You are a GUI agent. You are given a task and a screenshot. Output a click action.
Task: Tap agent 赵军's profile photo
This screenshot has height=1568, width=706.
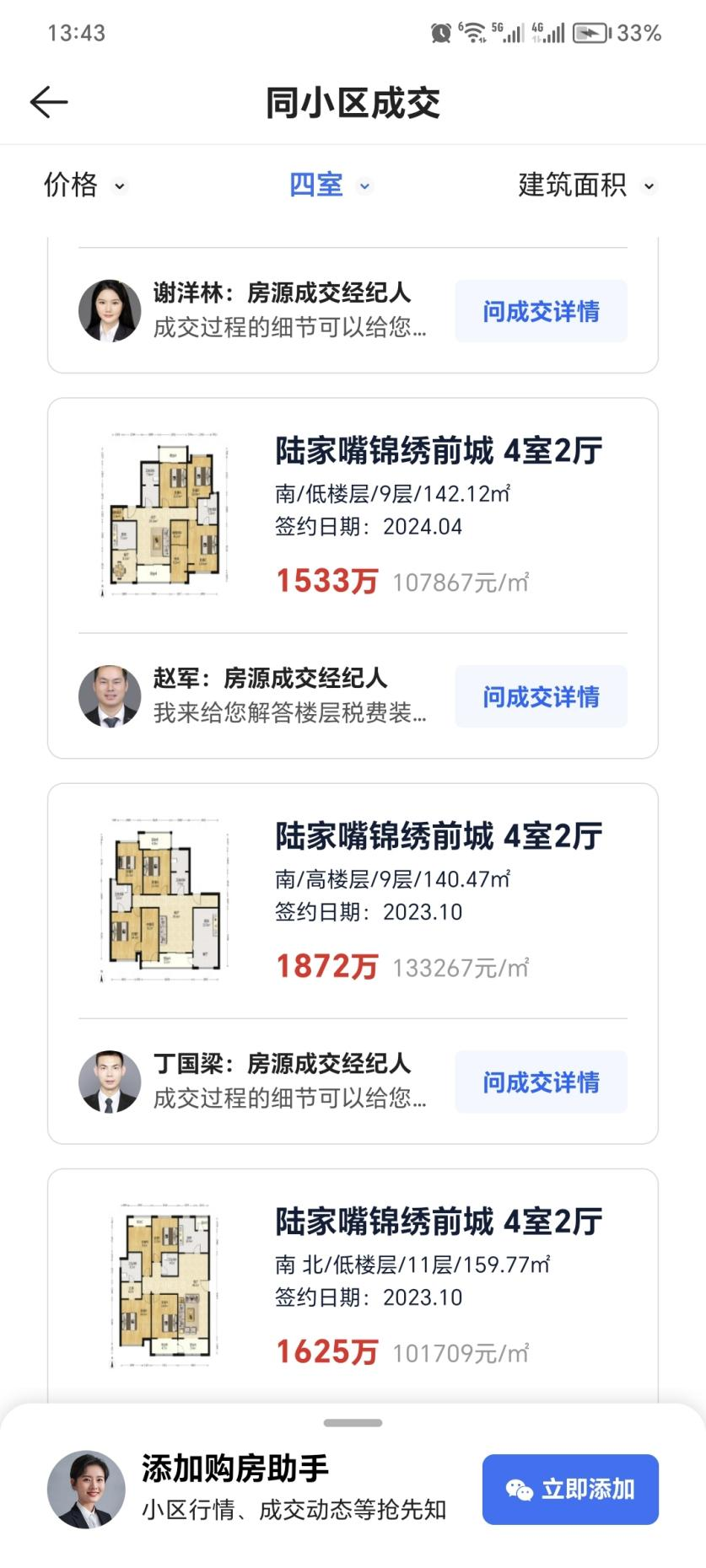coord(110,696)
